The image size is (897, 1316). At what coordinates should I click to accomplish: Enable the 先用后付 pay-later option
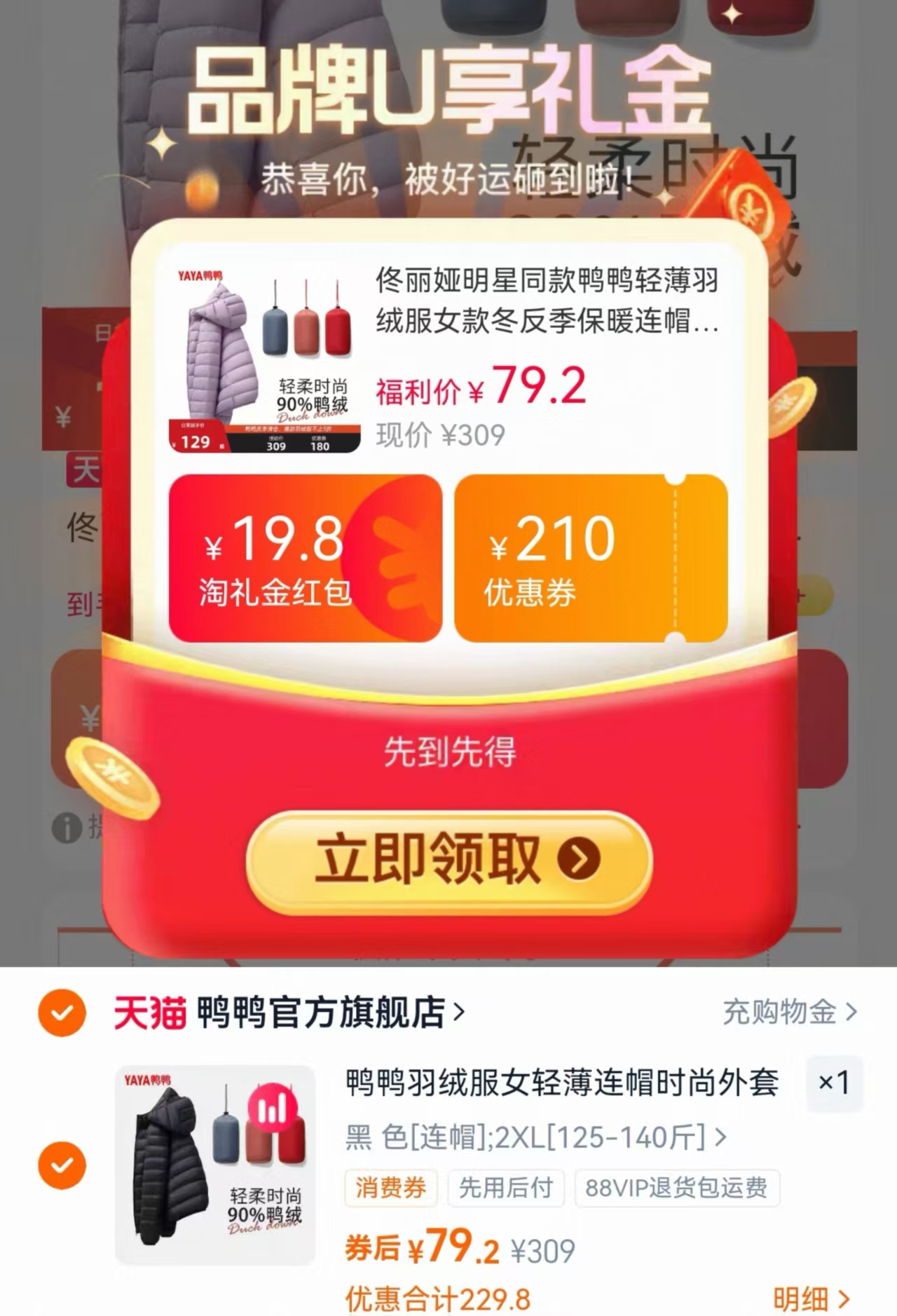(x=506, y=1188)
